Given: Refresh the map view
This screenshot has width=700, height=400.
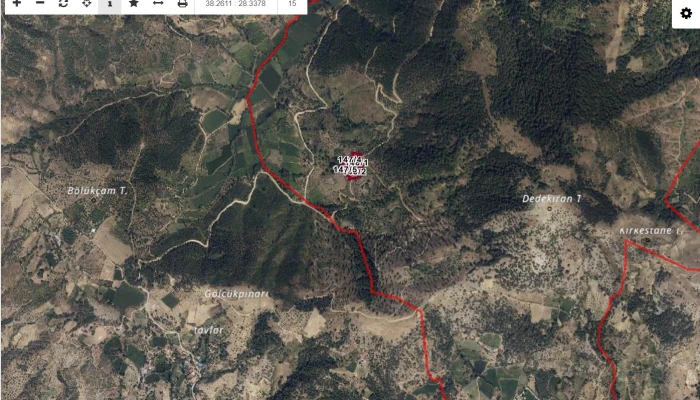Looking at the screenshot, I should 63,4.
